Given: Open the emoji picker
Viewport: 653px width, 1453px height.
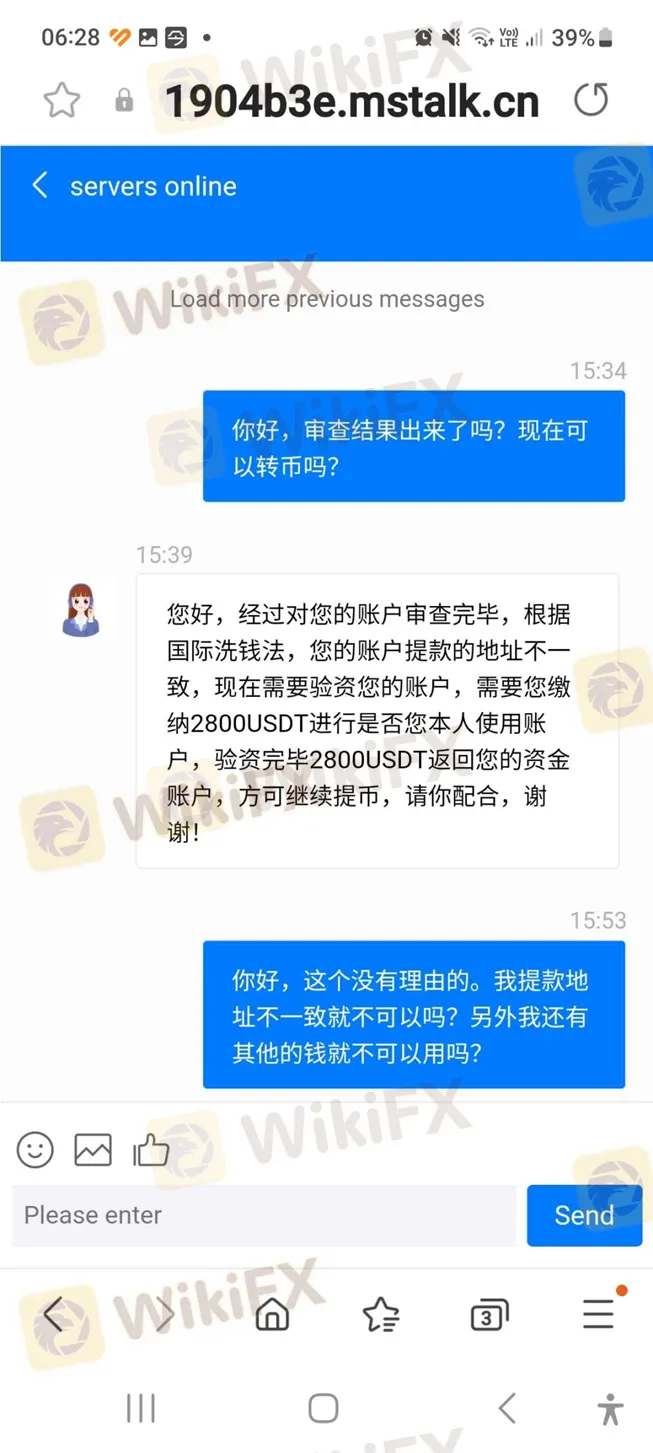Looking at the screenshot, I should (35, 1150).
